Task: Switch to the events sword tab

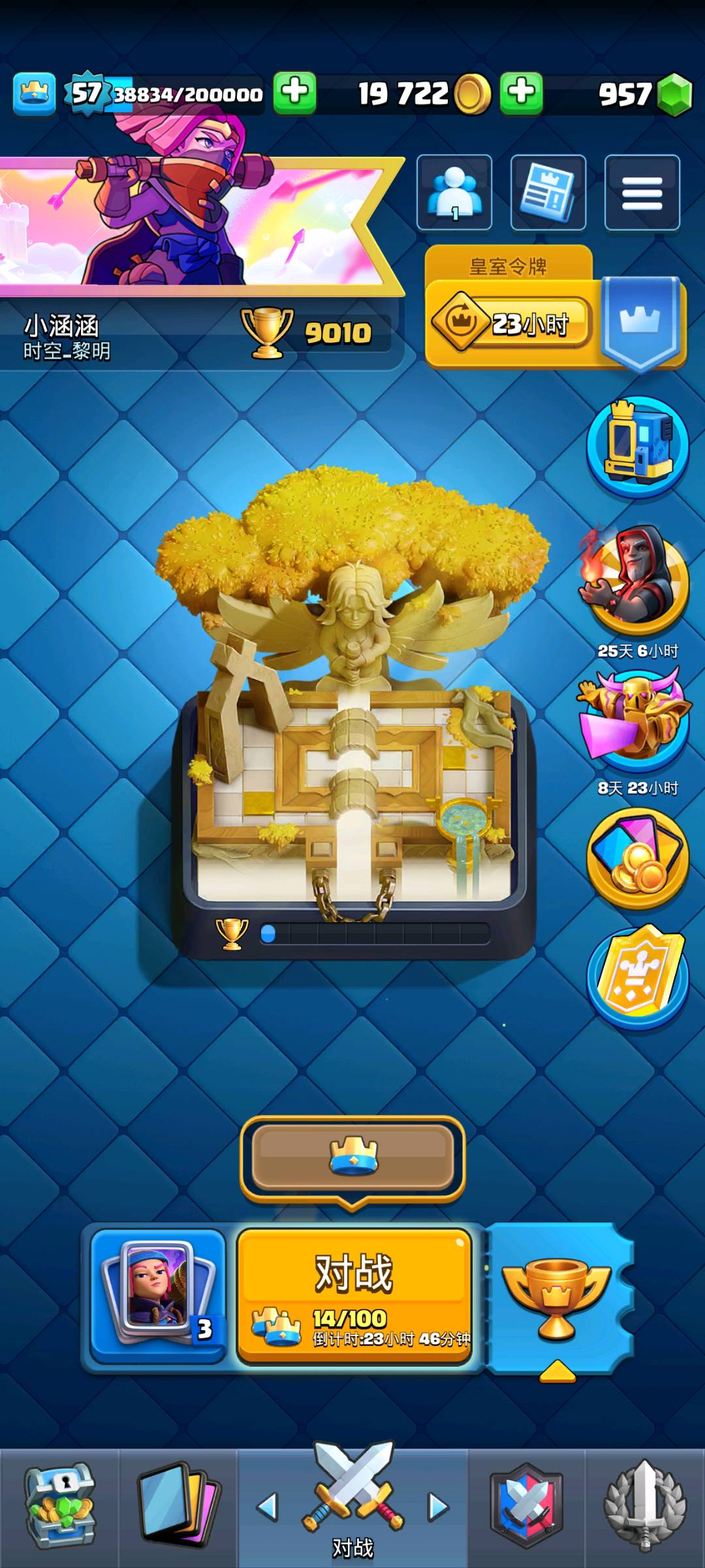Action: [x=645, y=1507]
